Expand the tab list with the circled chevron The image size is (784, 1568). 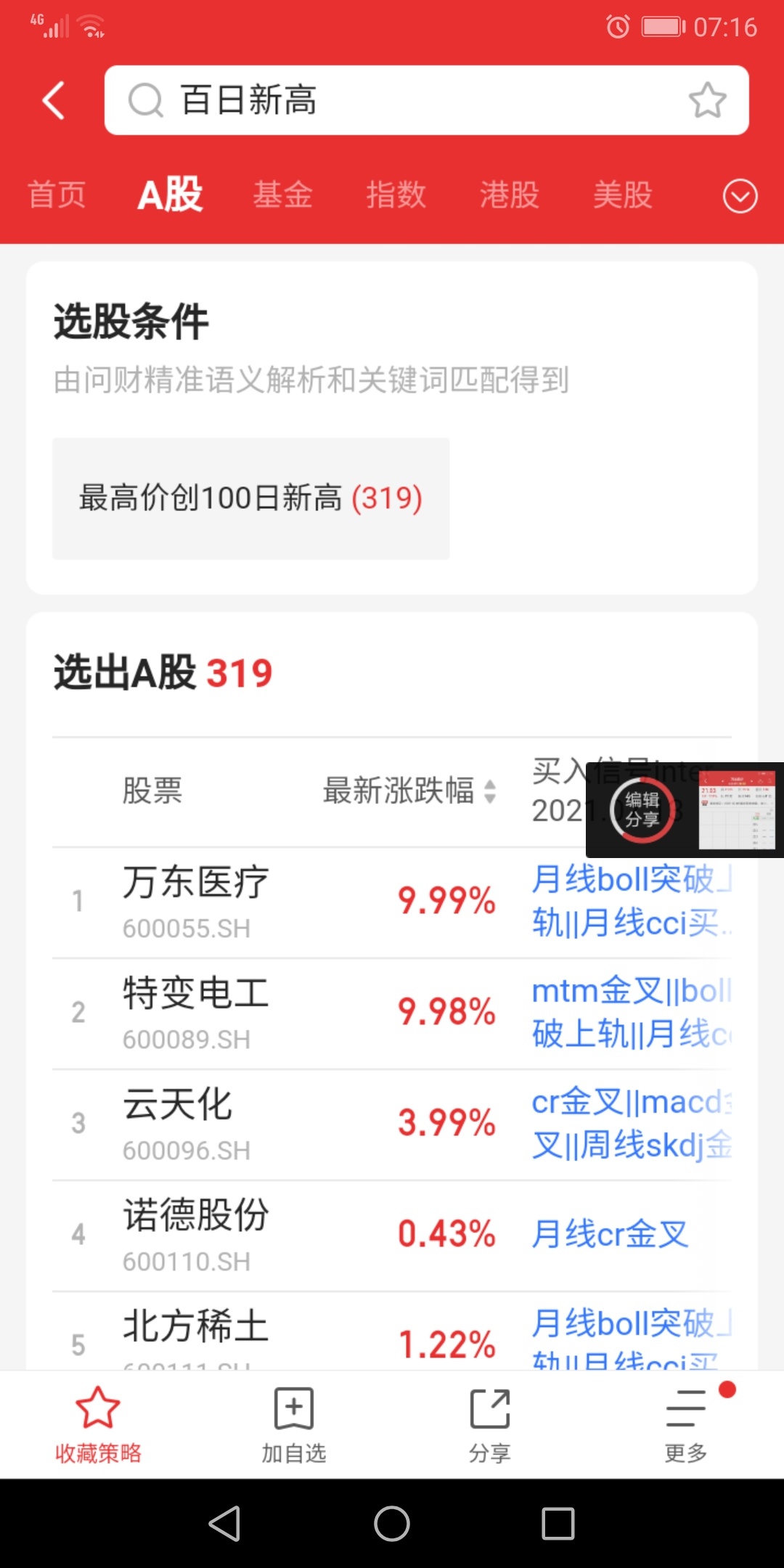(740, 196)
